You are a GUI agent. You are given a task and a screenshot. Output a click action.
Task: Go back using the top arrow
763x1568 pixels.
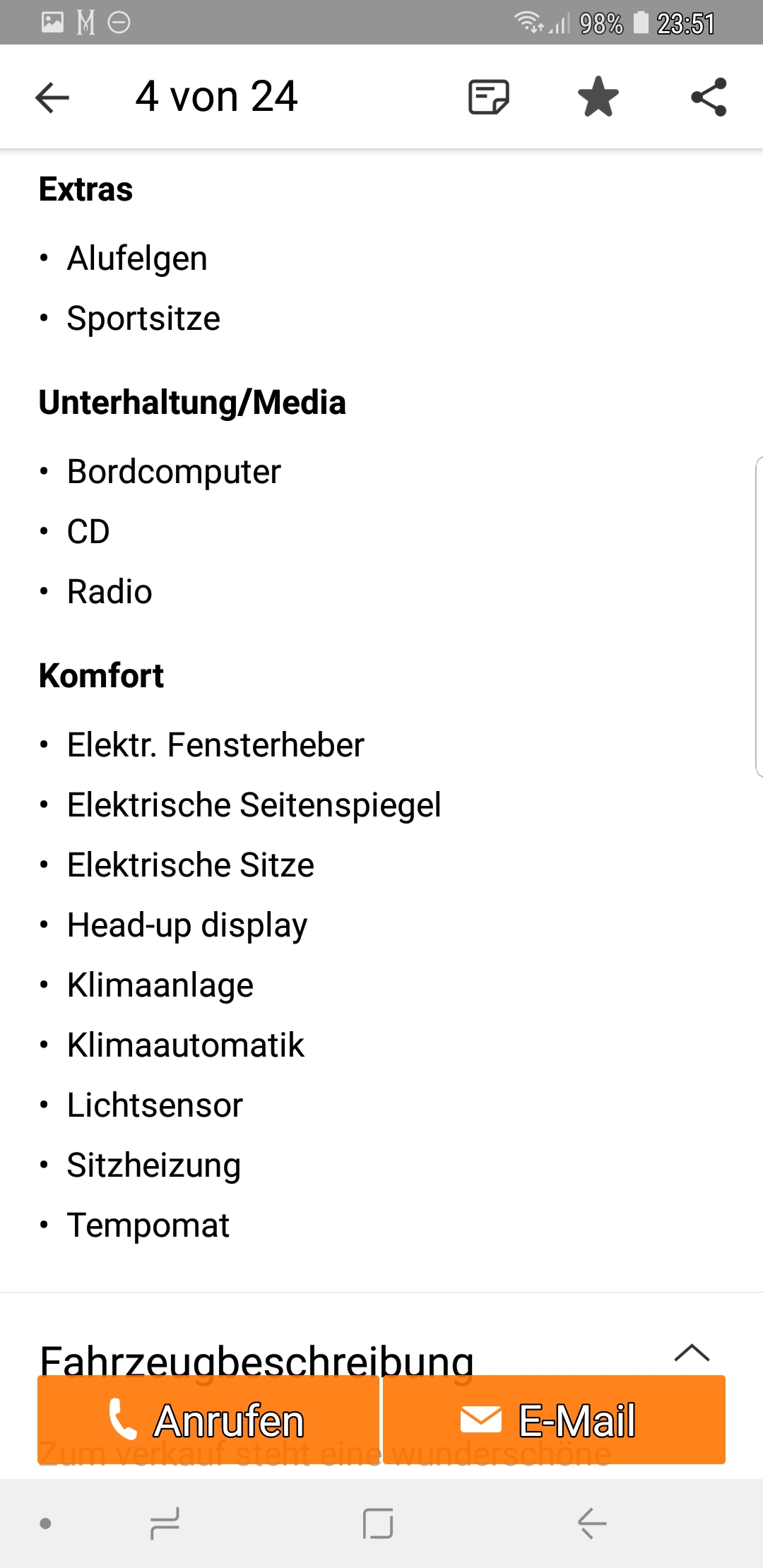pos(52,97)
